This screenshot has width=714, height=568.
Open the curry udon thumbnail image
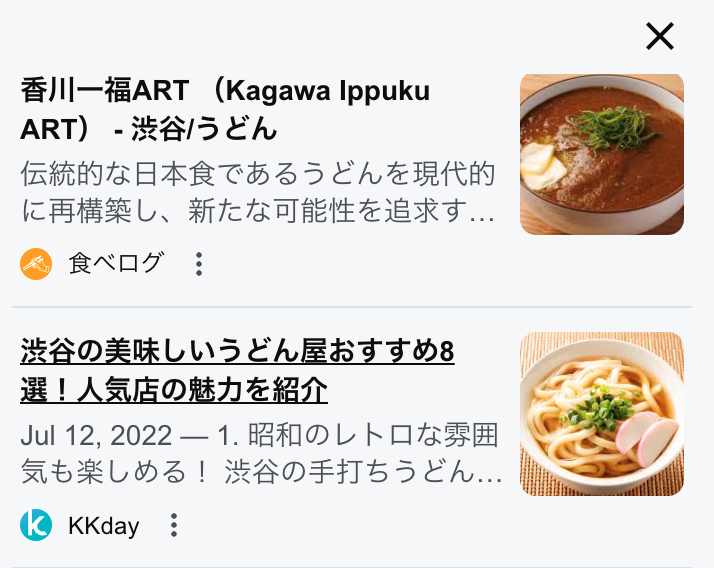click(601, 154)
